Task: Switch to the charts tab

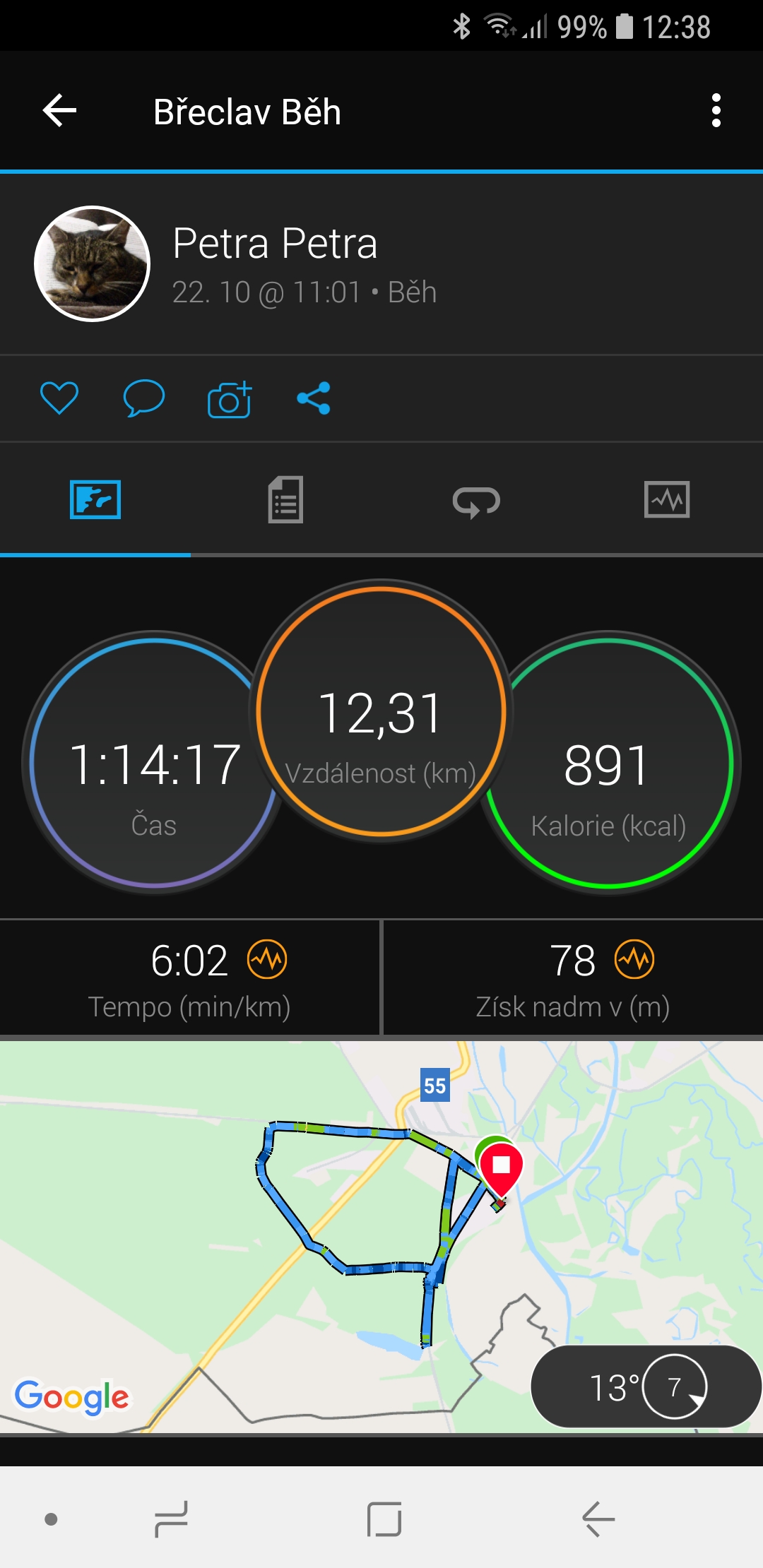Action: click(x=667, y=499)
